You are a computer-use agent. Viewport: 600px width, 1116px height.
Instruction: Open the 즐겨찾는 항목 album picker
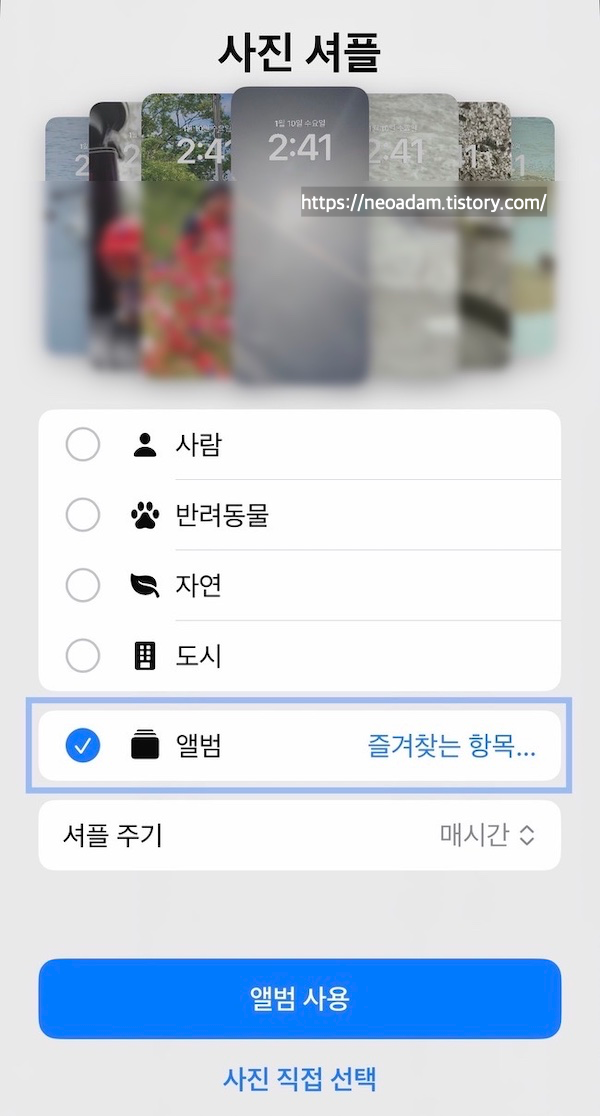click(451, 746)
